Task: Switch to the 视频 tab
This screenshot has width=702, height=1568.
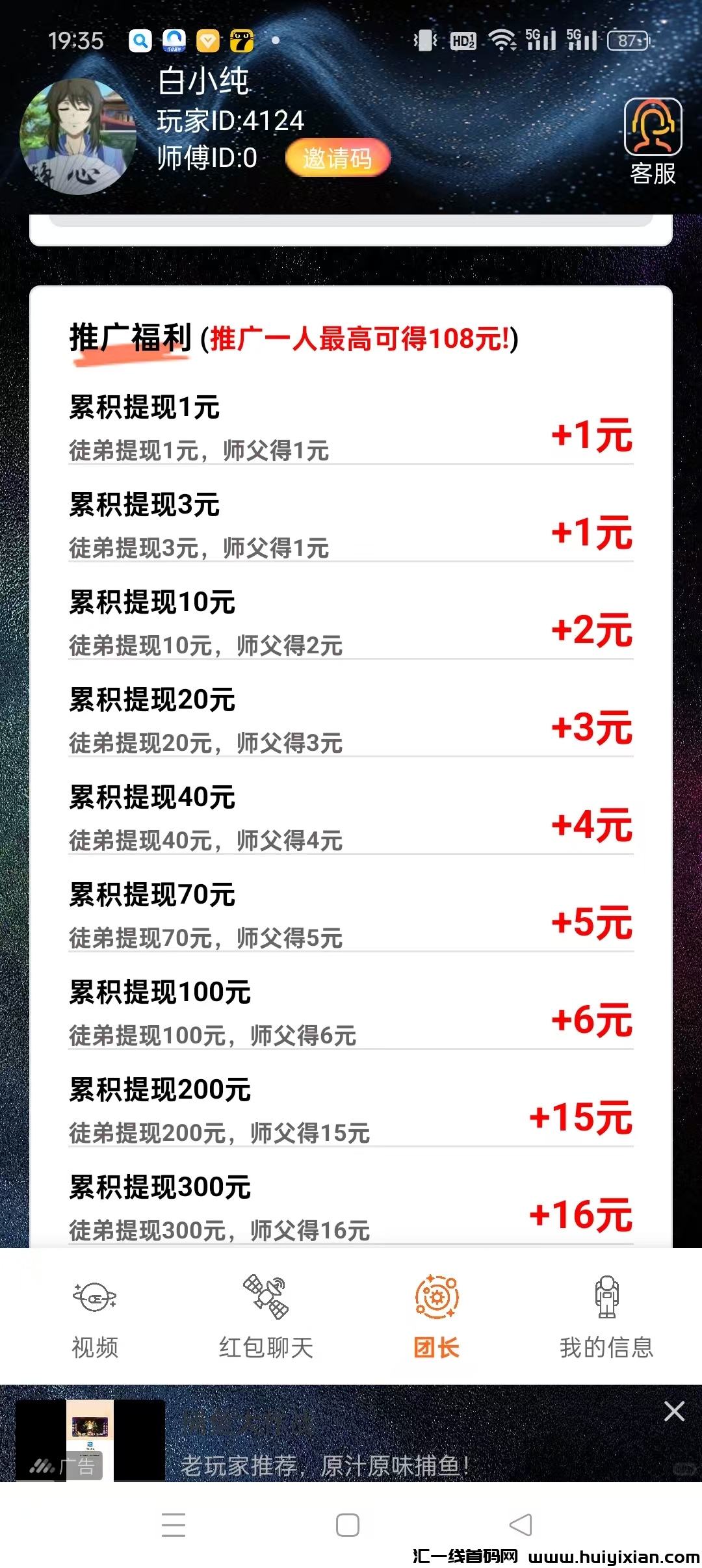Action: (95, 1316)
